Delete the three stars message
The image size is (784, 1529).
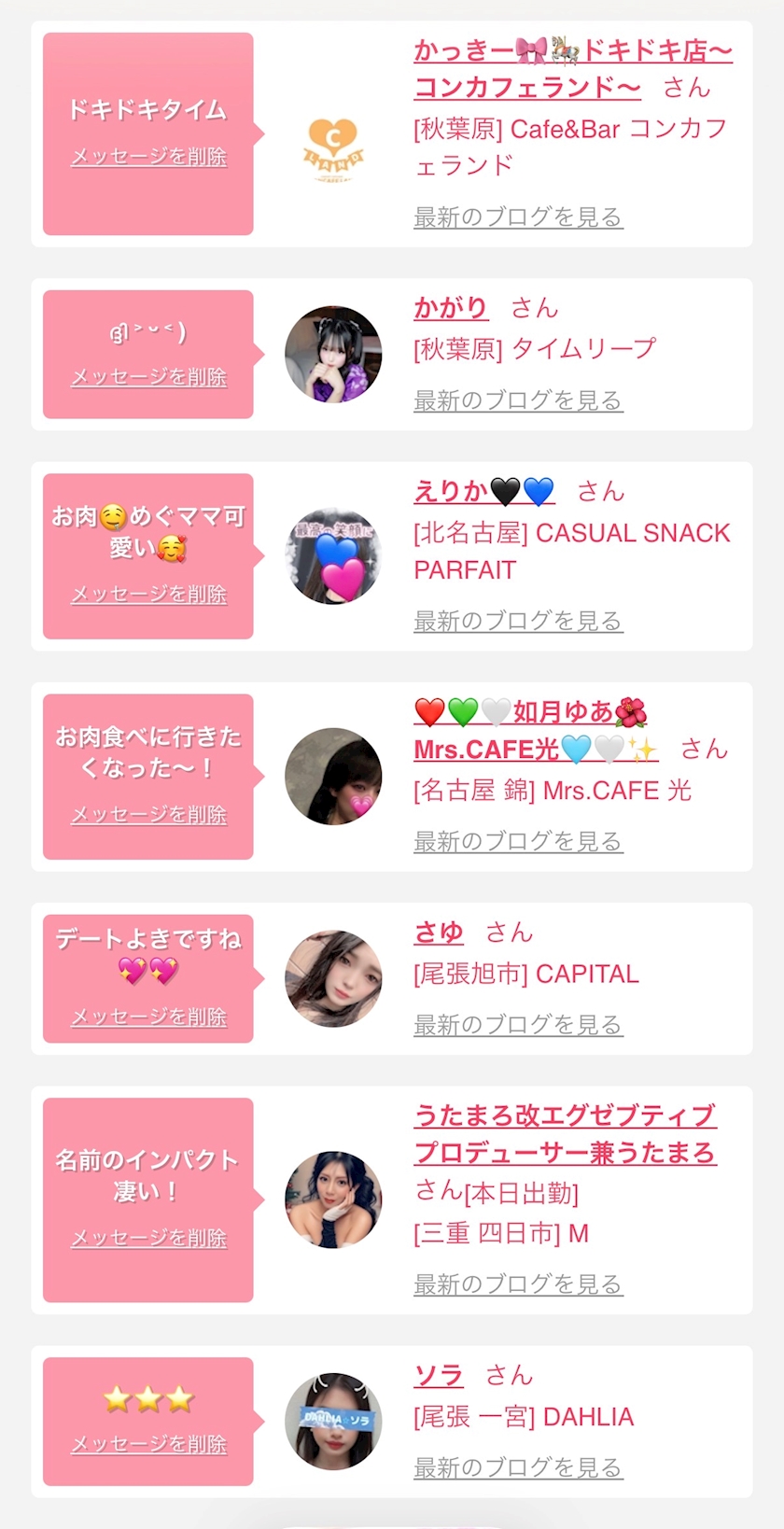[x=149, y=1445]
